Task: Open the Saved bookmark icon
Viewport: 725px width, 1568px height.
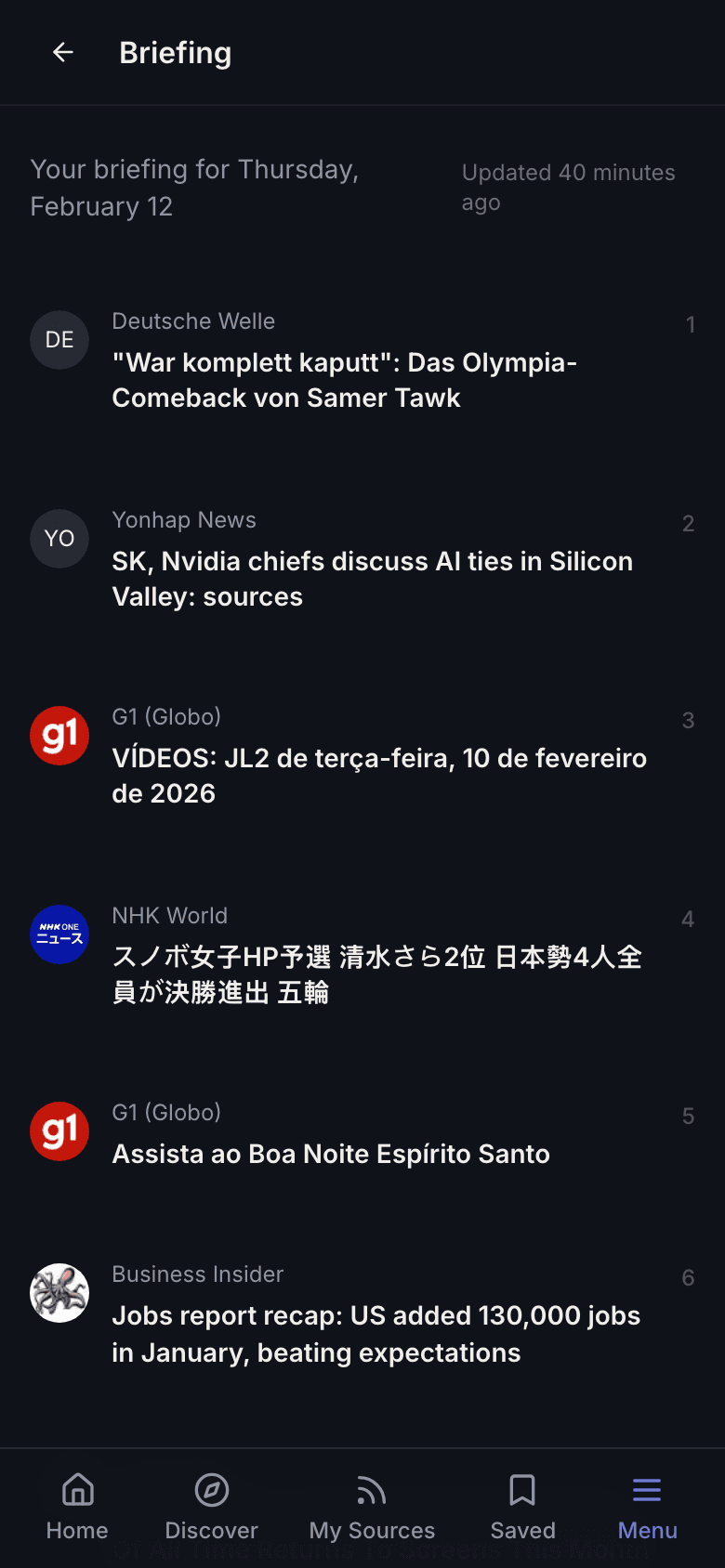Action: pos(521,1490)
